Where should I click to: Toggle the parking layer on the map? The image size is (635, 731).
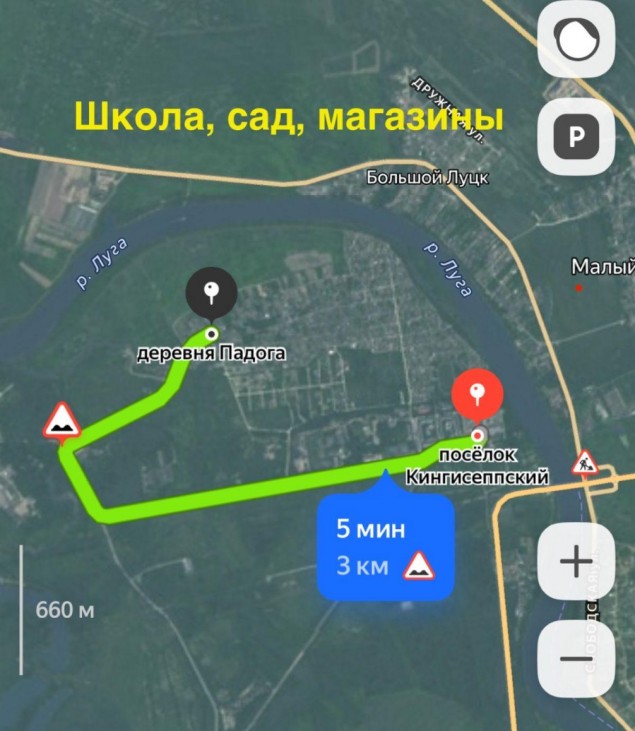coord(576,137)
